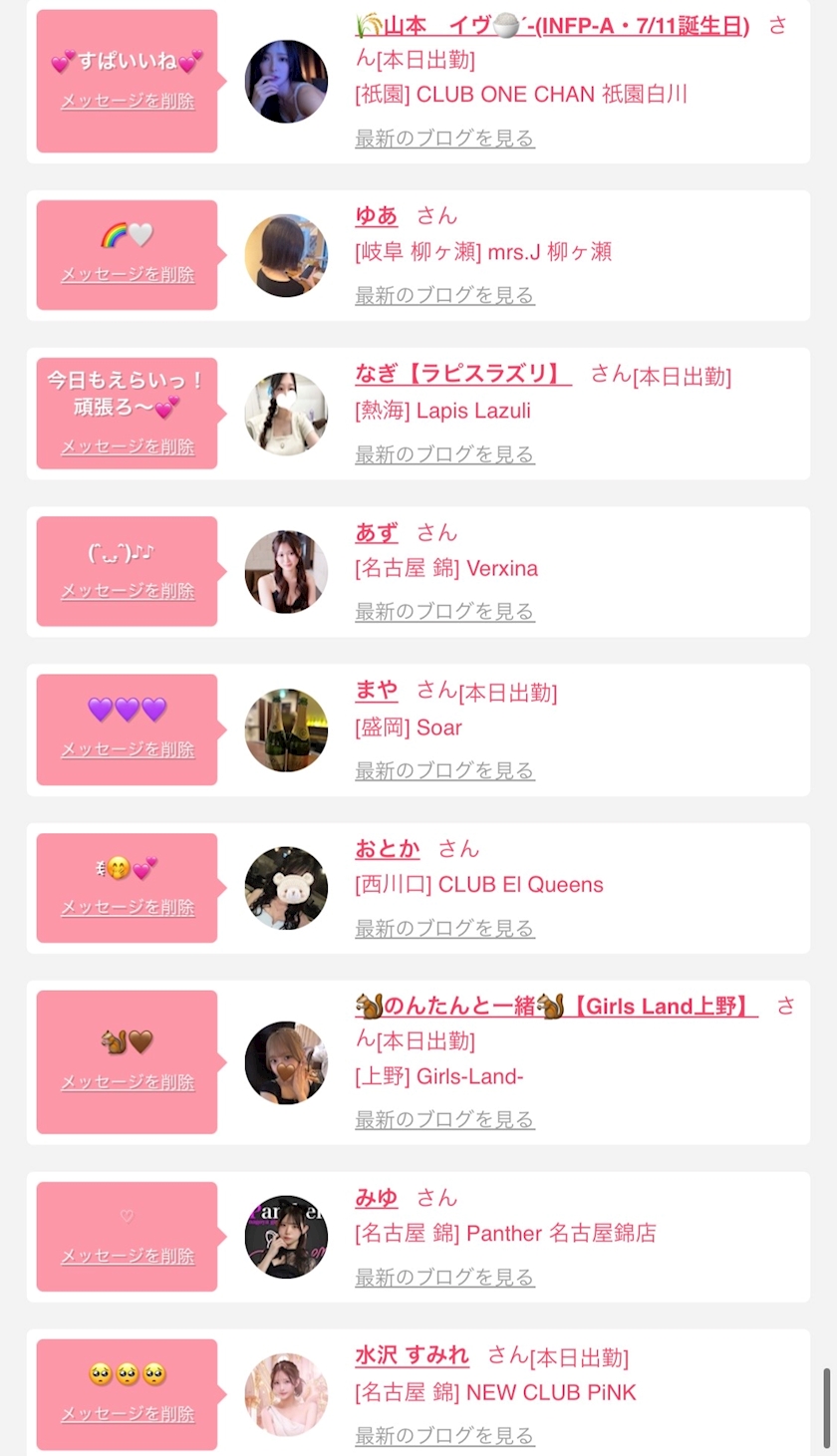View latest blog of なぎ【ラピスラズリ】
The height and width of the screenshot is (1456, 837).
pyautogui.click(x=444, y=454)
